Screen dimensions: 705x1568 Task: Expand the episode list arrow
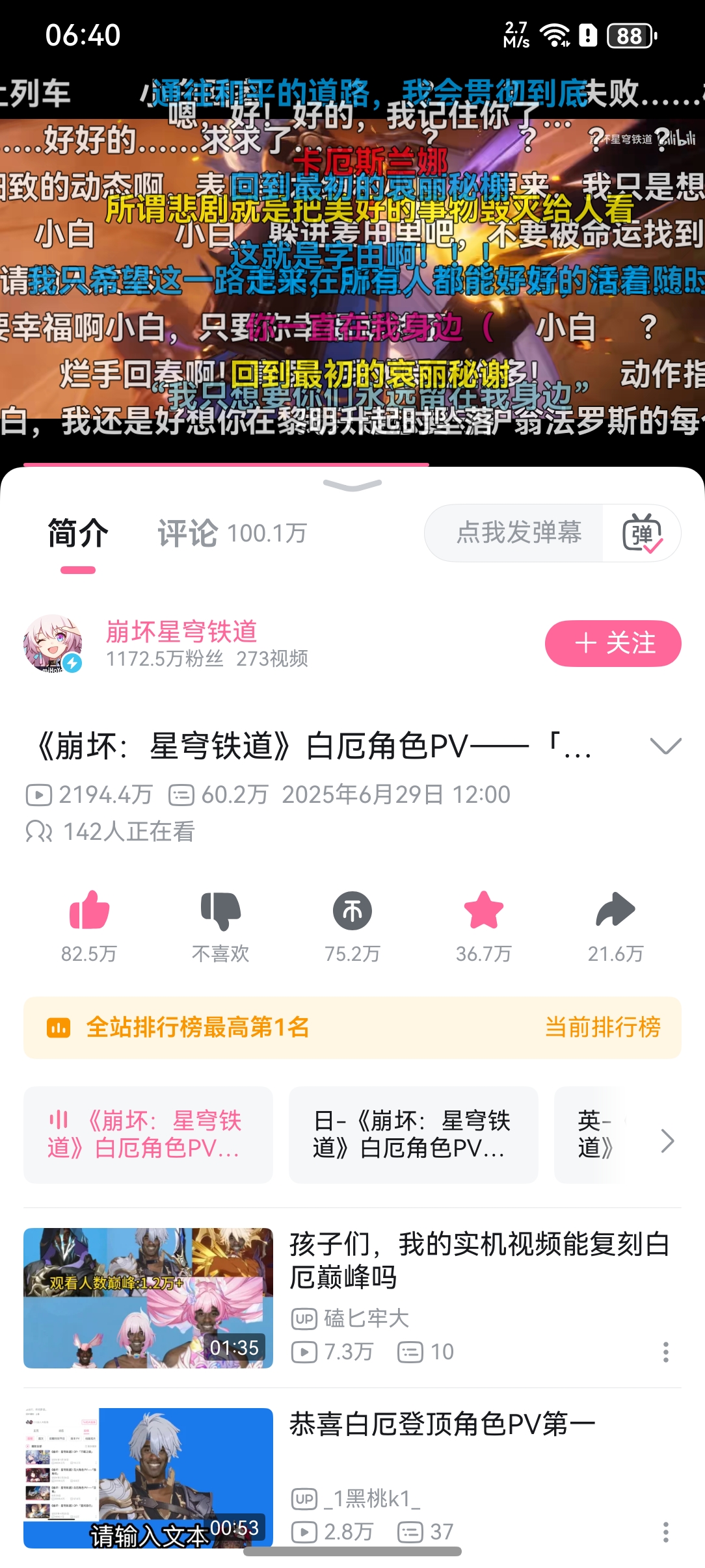[x=667, y=1141]
